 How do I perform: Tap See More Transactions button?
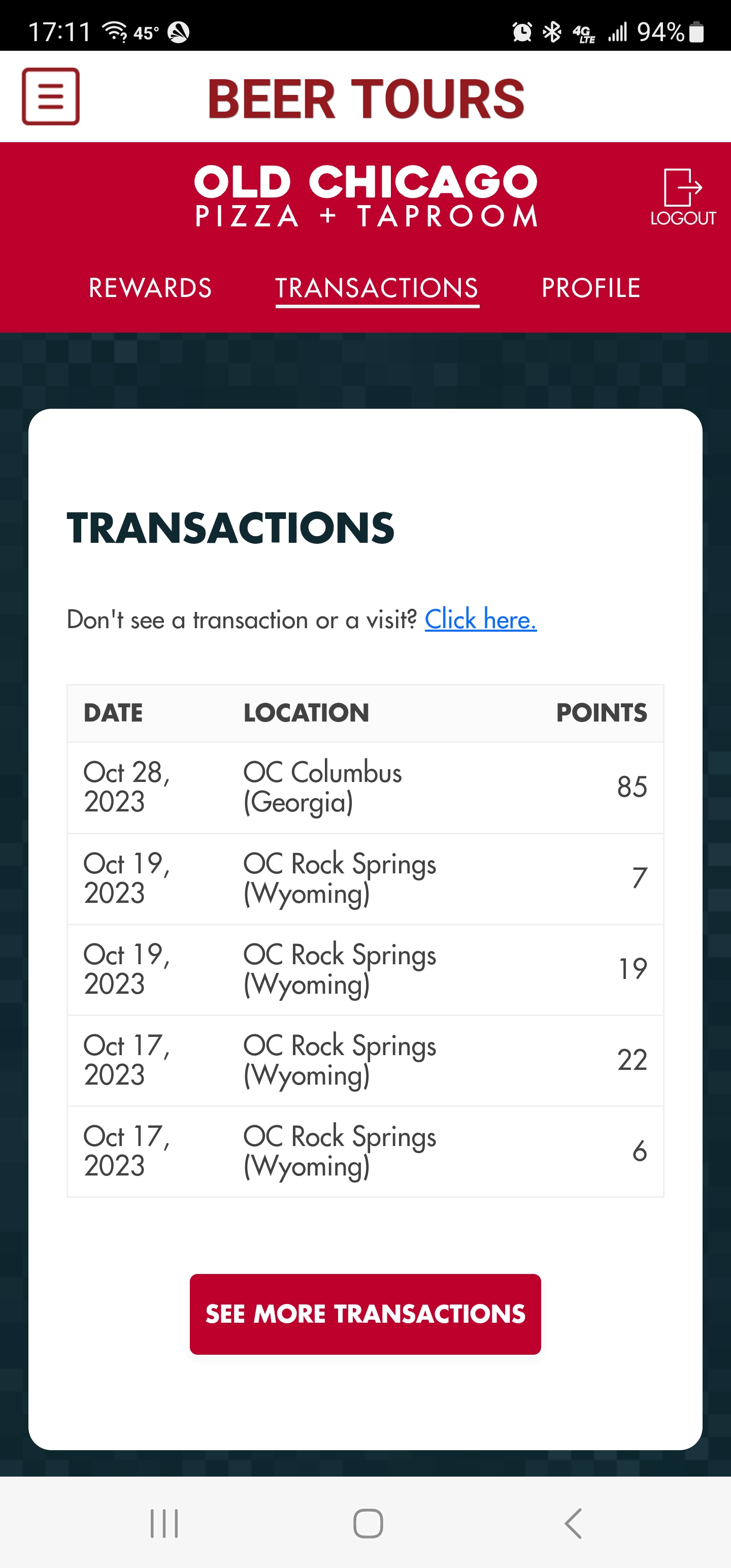click(x=365, y=1314)
